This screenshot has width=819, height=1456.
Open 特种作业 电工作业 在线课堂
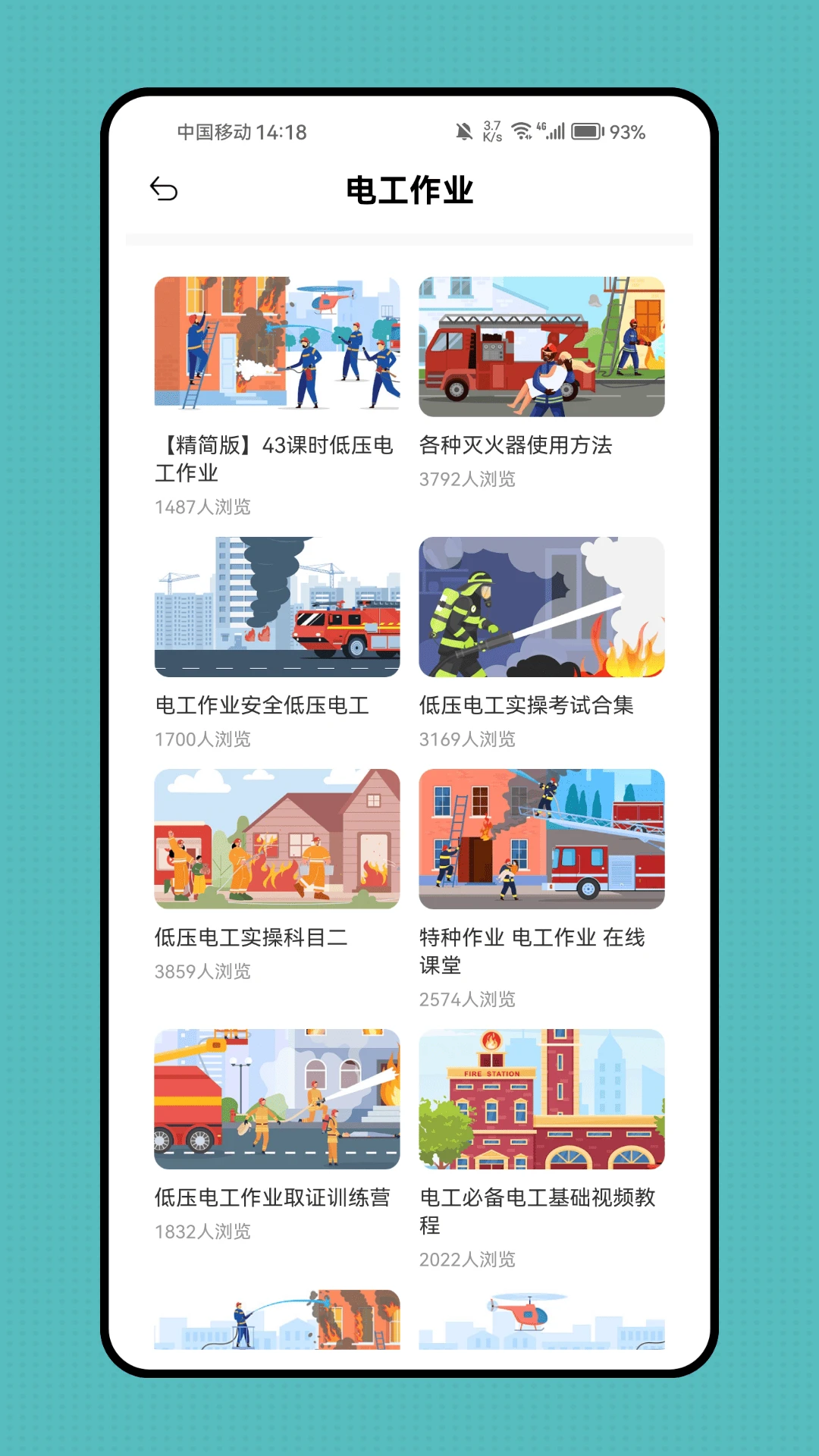pos(531,954)
